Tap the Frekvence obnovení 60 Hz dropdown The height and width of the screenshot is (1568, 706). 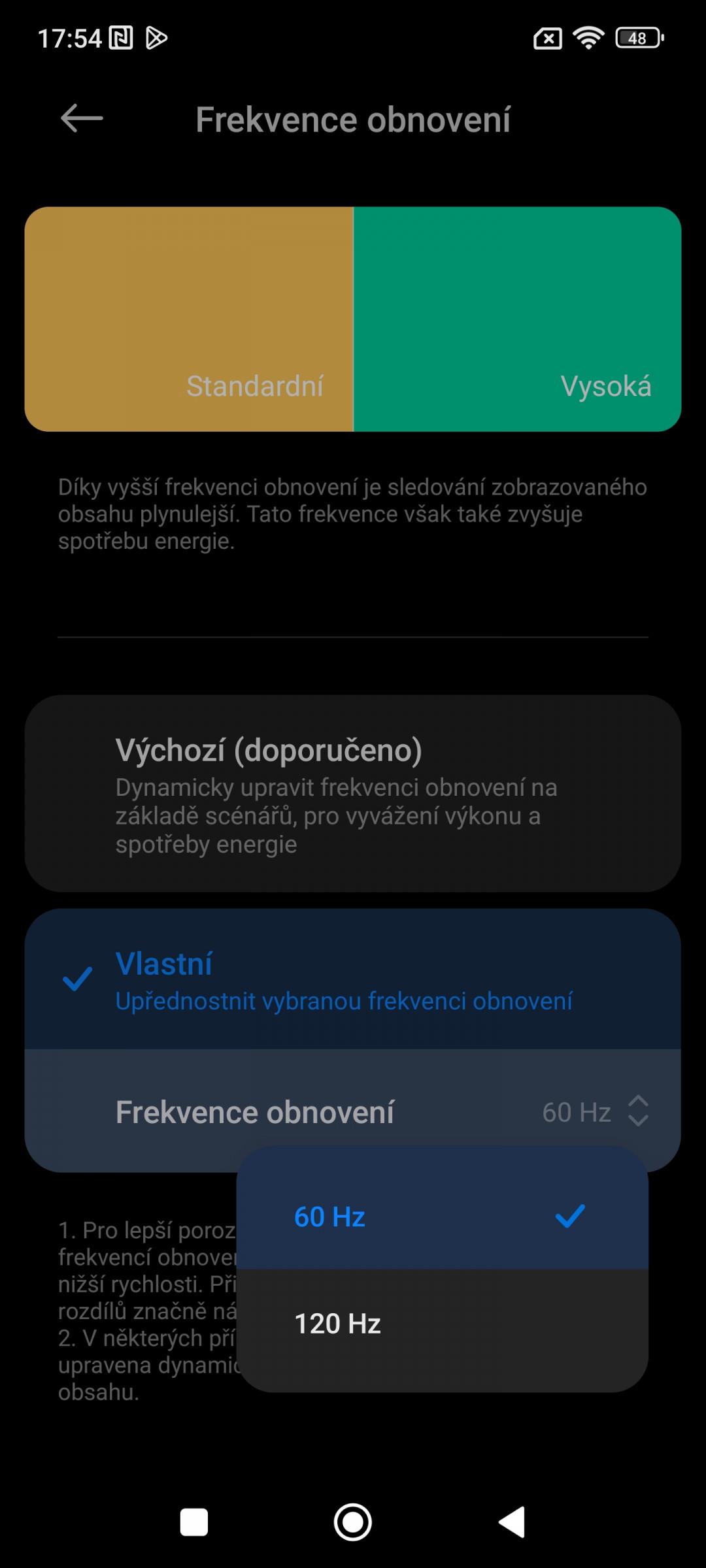pyautogui.click(x=353, y=1111)
